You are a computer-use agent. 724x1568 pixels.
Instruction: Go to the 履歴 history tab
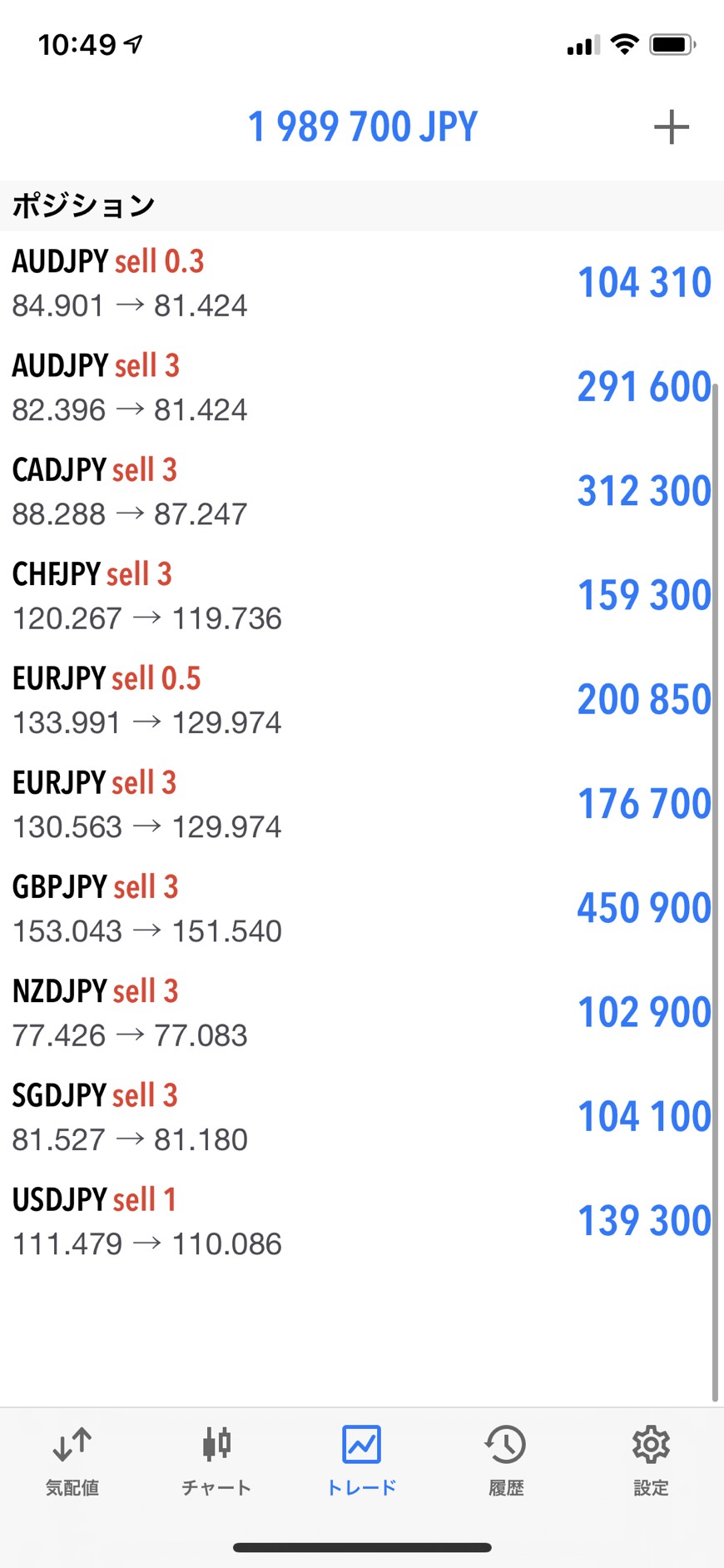[506, 1461]
